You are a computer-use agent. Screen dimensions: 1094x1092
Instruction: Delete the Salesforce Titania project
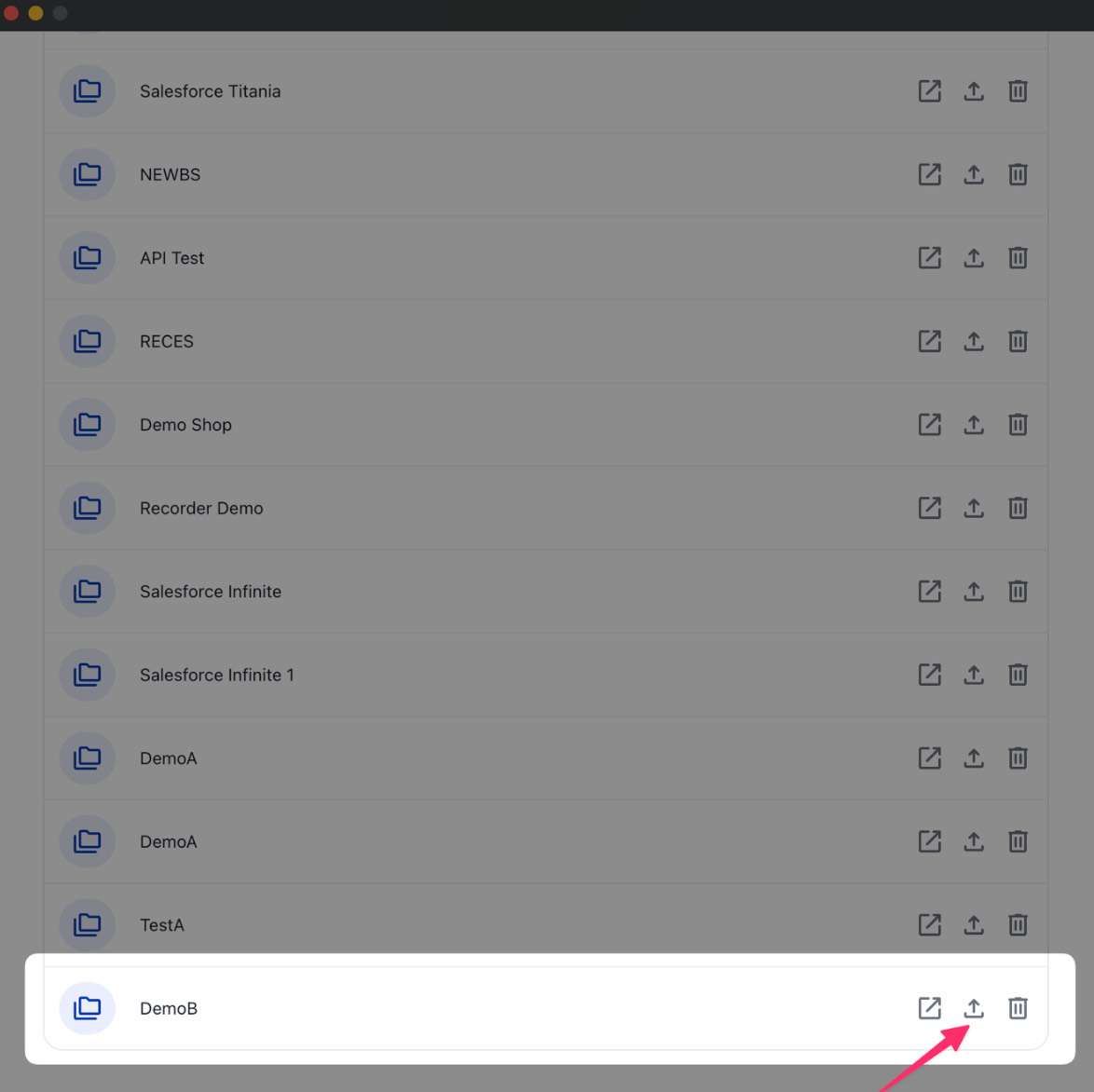[x=1018, y=91]
